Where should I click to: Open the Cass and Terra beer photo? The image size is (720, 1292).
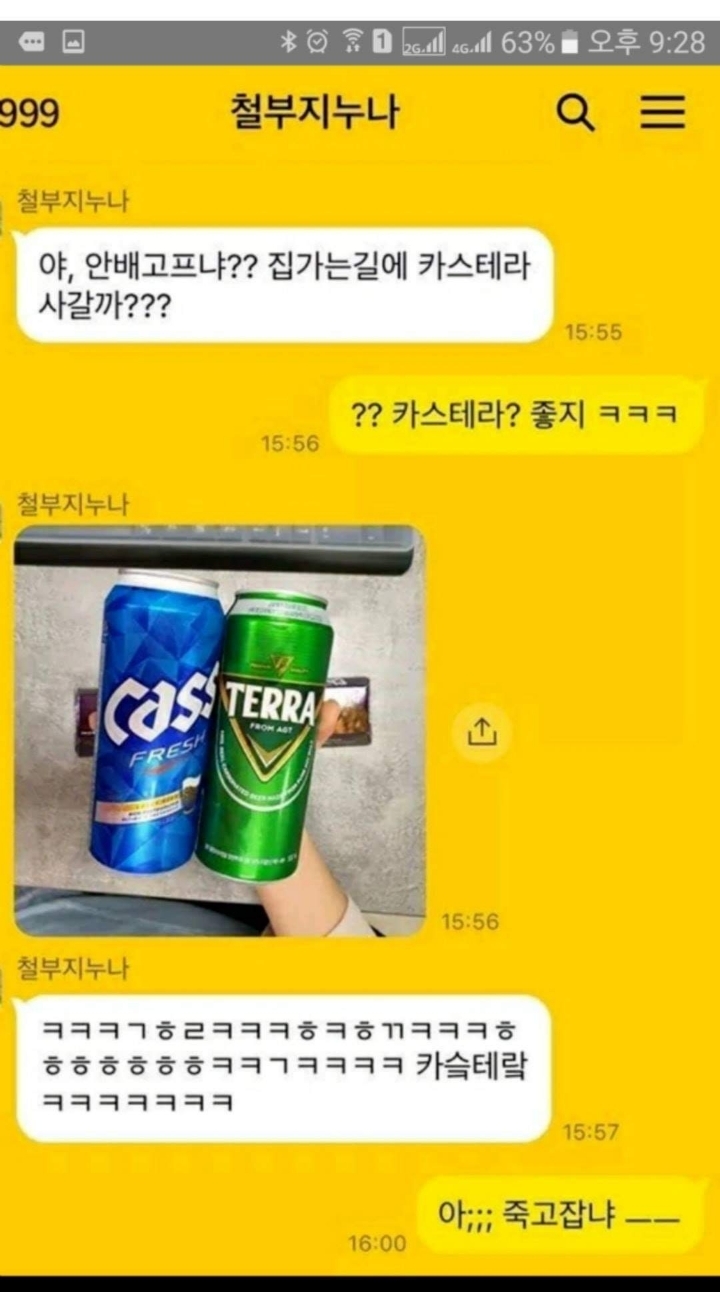220,730
